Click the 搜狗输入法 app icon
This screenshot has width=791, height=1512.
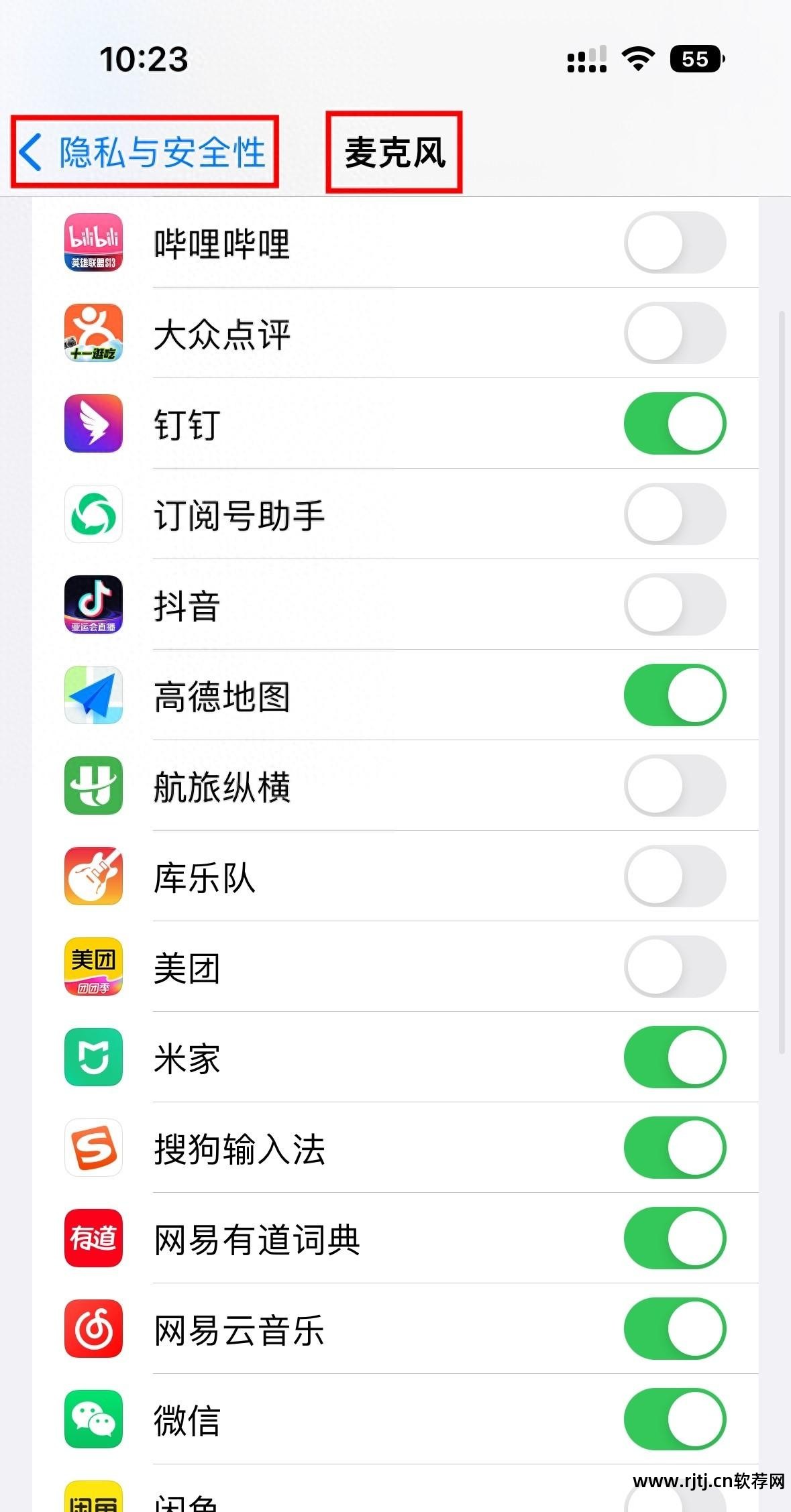[93, 1148]
